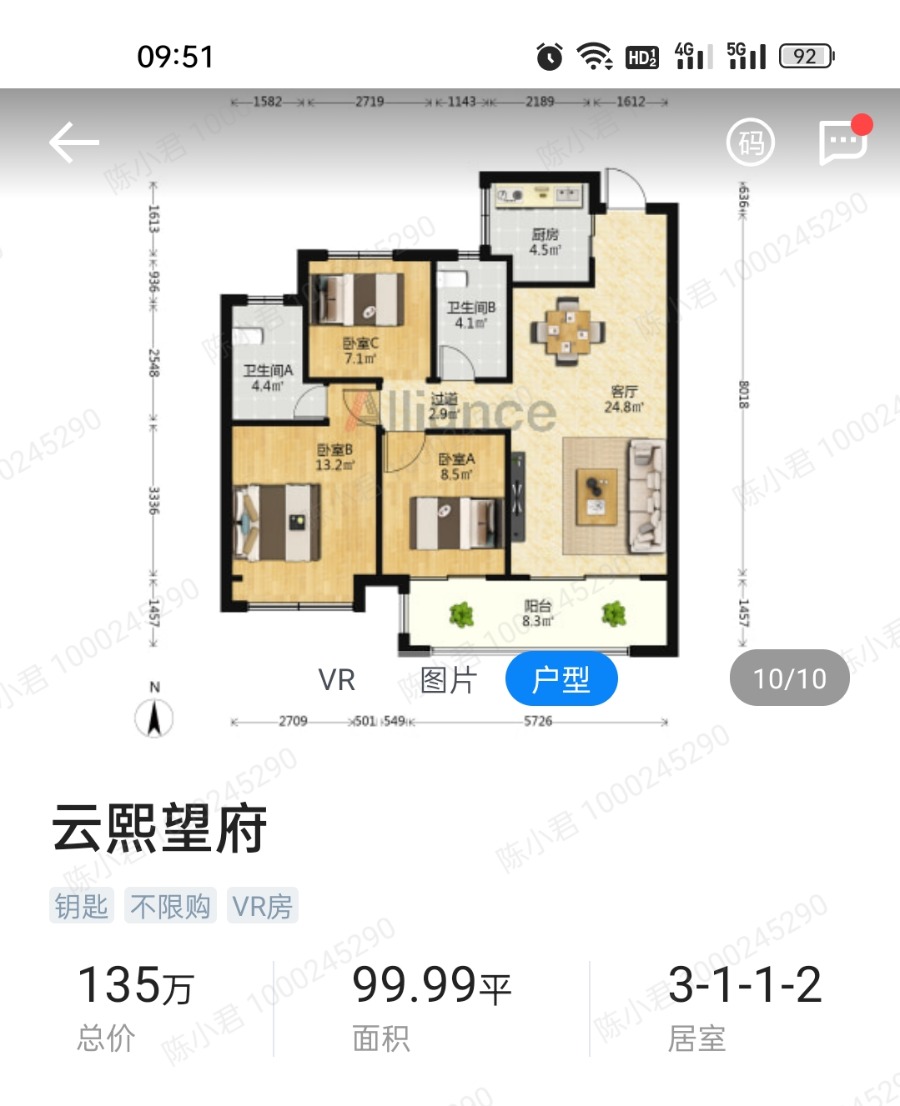Open the messages chat icon
The width and height of the screenshot is (900, 1106).
tap(842, 143)
